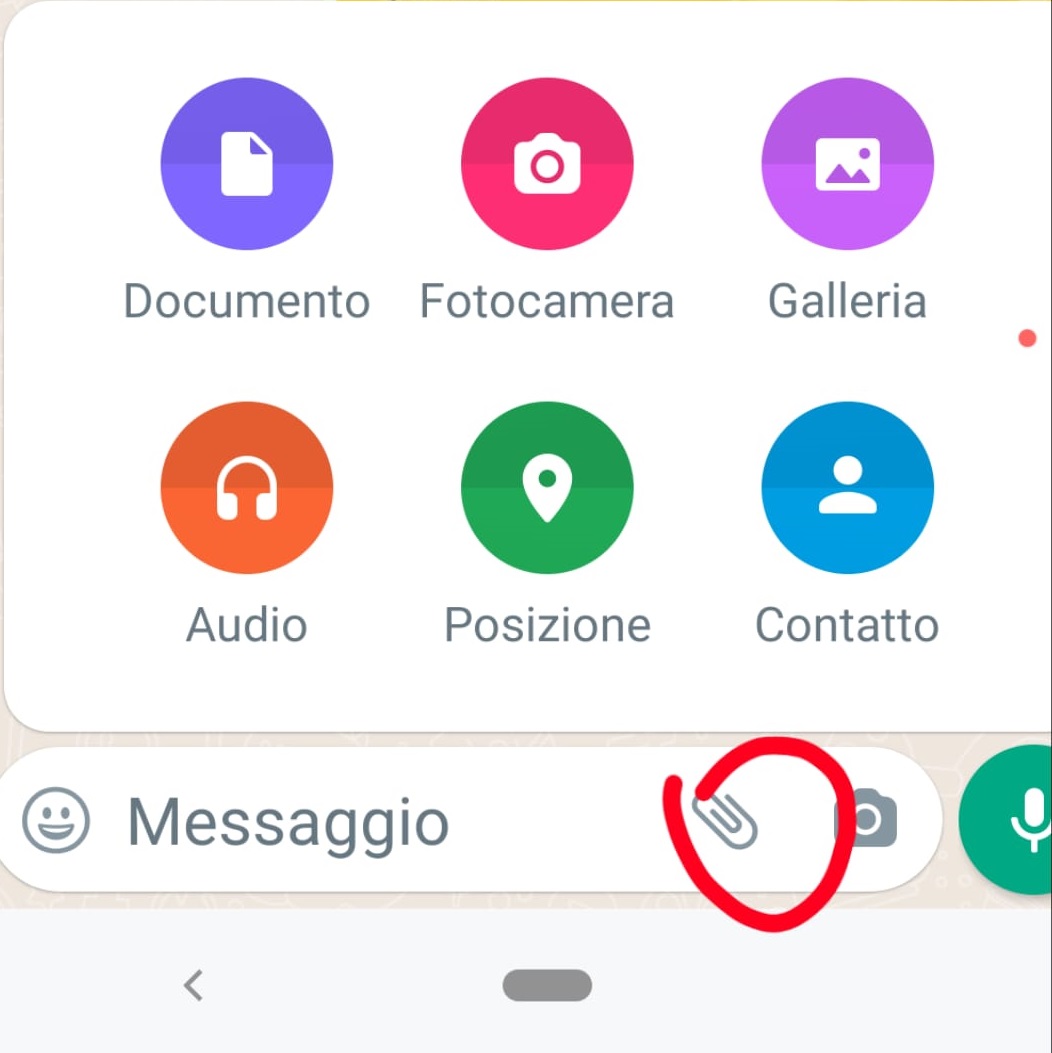Tap the Messaggio text field

click(380, 822)
